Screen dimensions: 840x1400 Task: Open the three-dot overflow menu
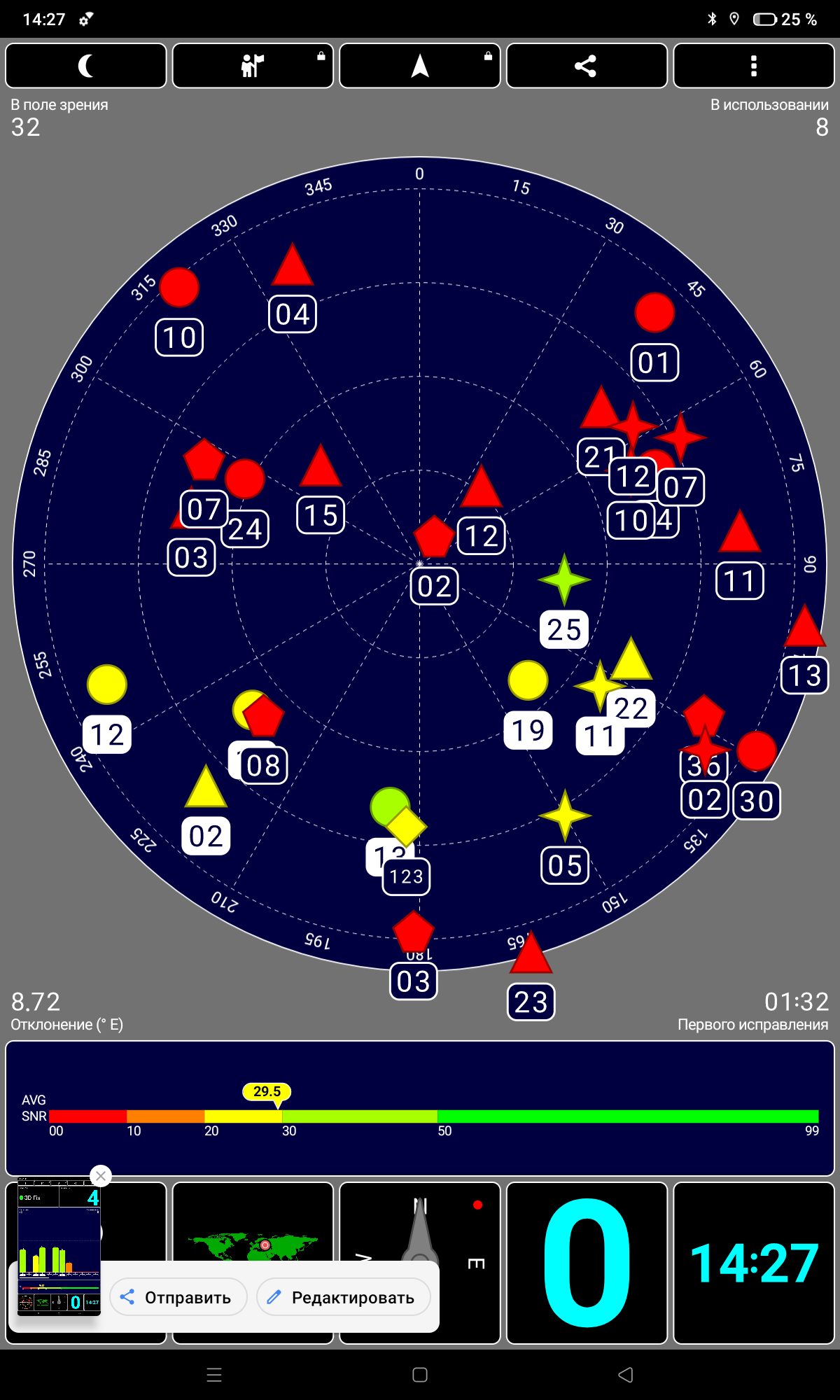754,66
